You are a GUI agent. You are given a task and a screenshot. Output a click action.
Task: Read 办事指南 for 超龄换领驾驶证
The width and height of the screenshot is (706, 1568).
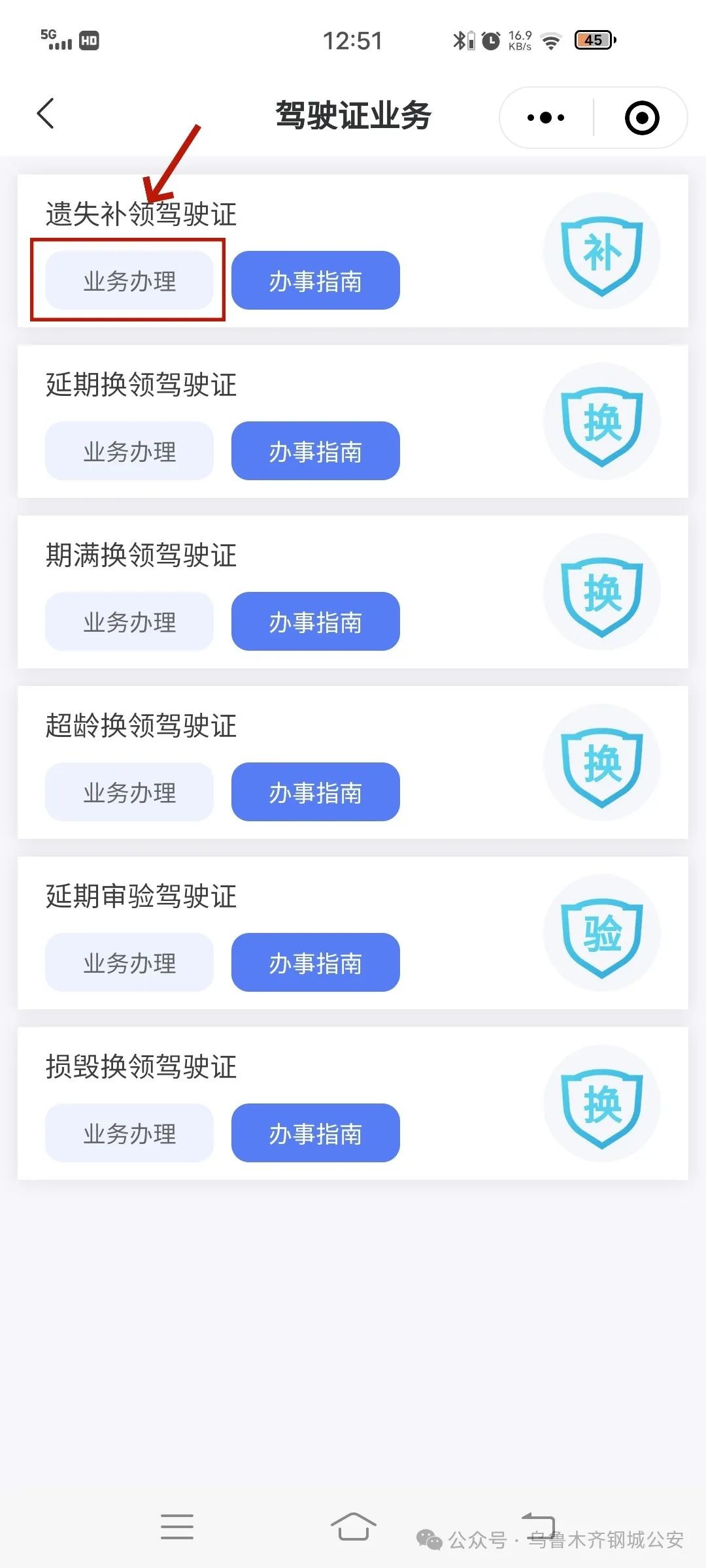pos(315,792)
